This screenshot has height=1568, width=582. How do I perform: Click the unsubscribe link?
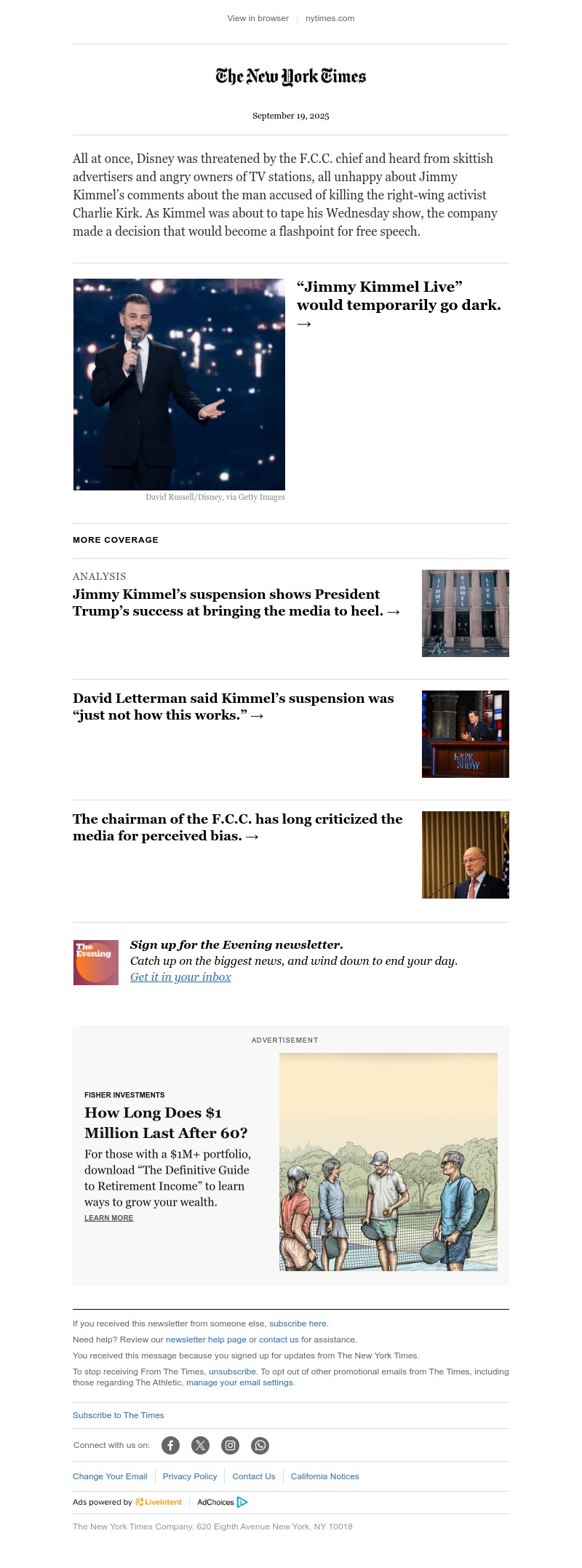click(232, 1372)
